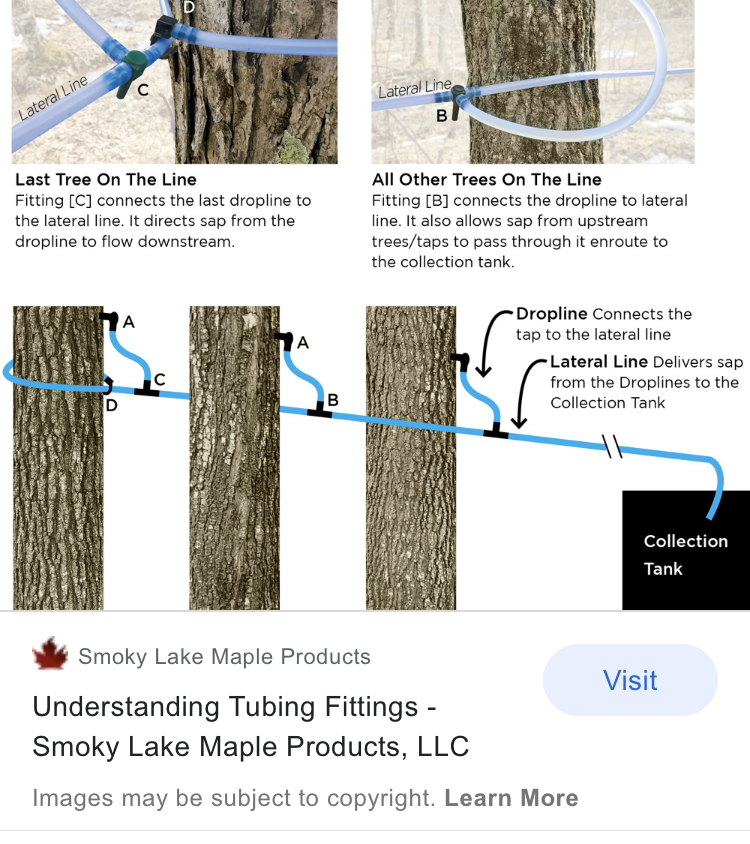Open the Learn More copyright link
The width and height of the screenshot is (750, 844).
pyautogui.click(x=511, y=798)
